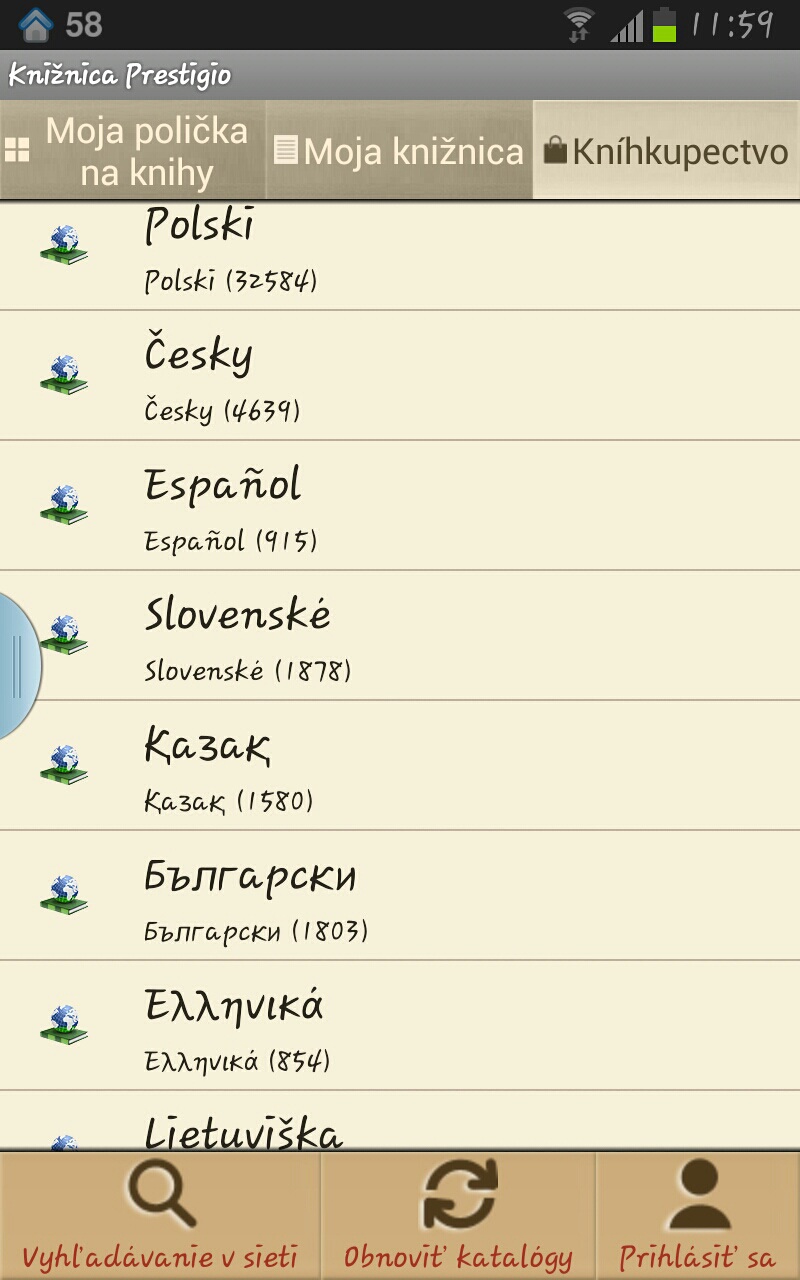Open the Česky book catalog
Viewport: 800px width, 1280px height.
[x=400, y=377]
